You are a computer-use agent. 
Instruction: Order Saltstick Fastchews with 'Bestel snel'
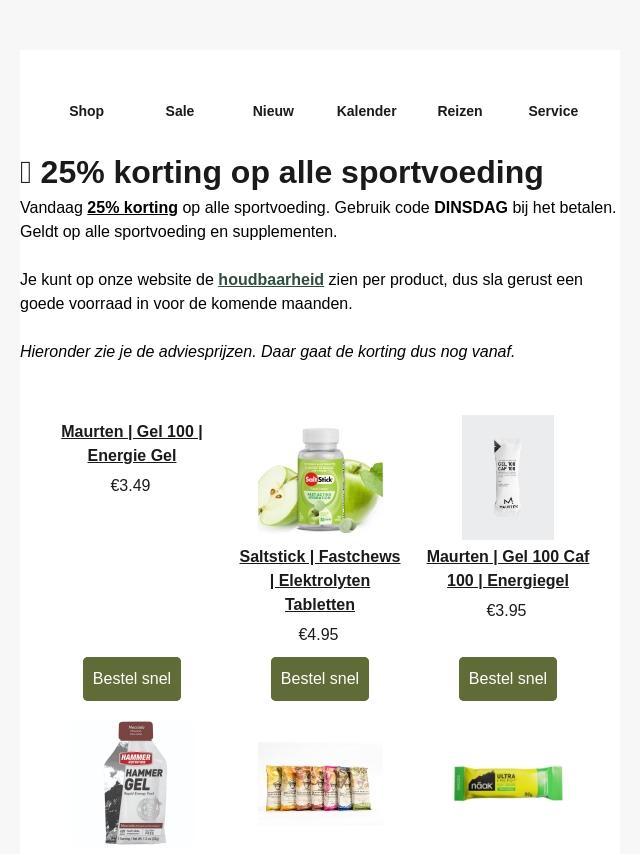(x=320, y=678)
